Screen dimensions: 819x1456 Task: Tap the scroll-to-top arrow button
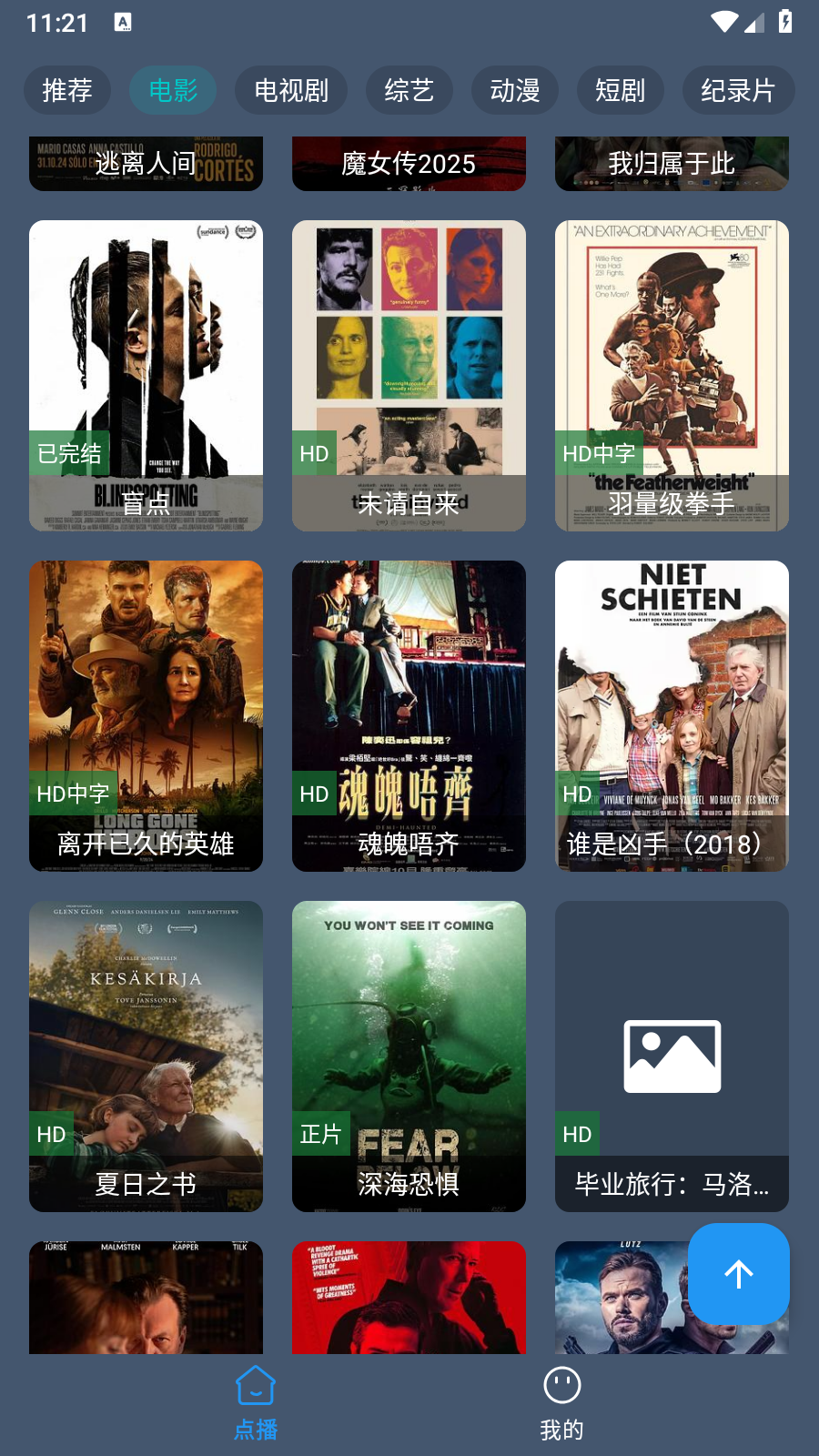coord(739,1274)
